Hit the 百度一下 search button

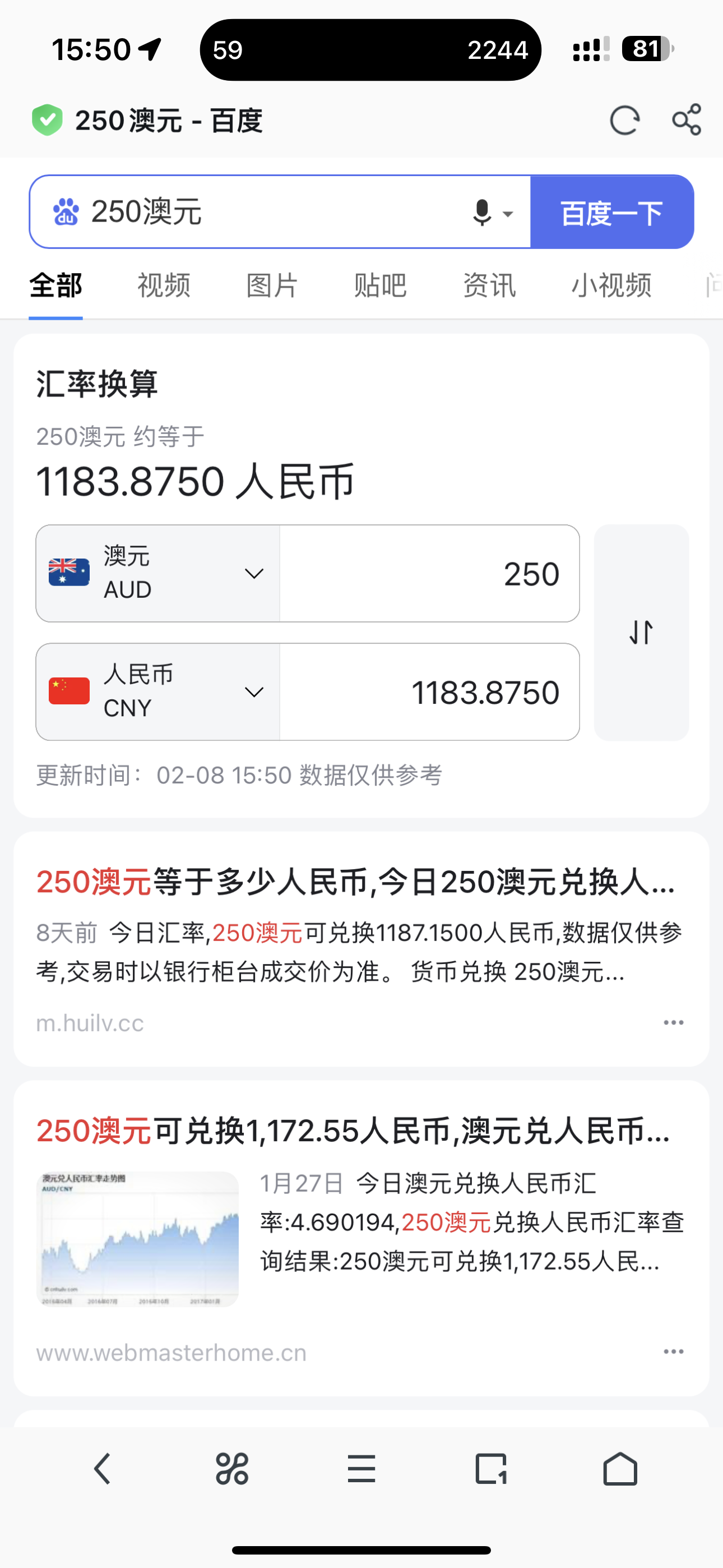click(x=611, y=213)
